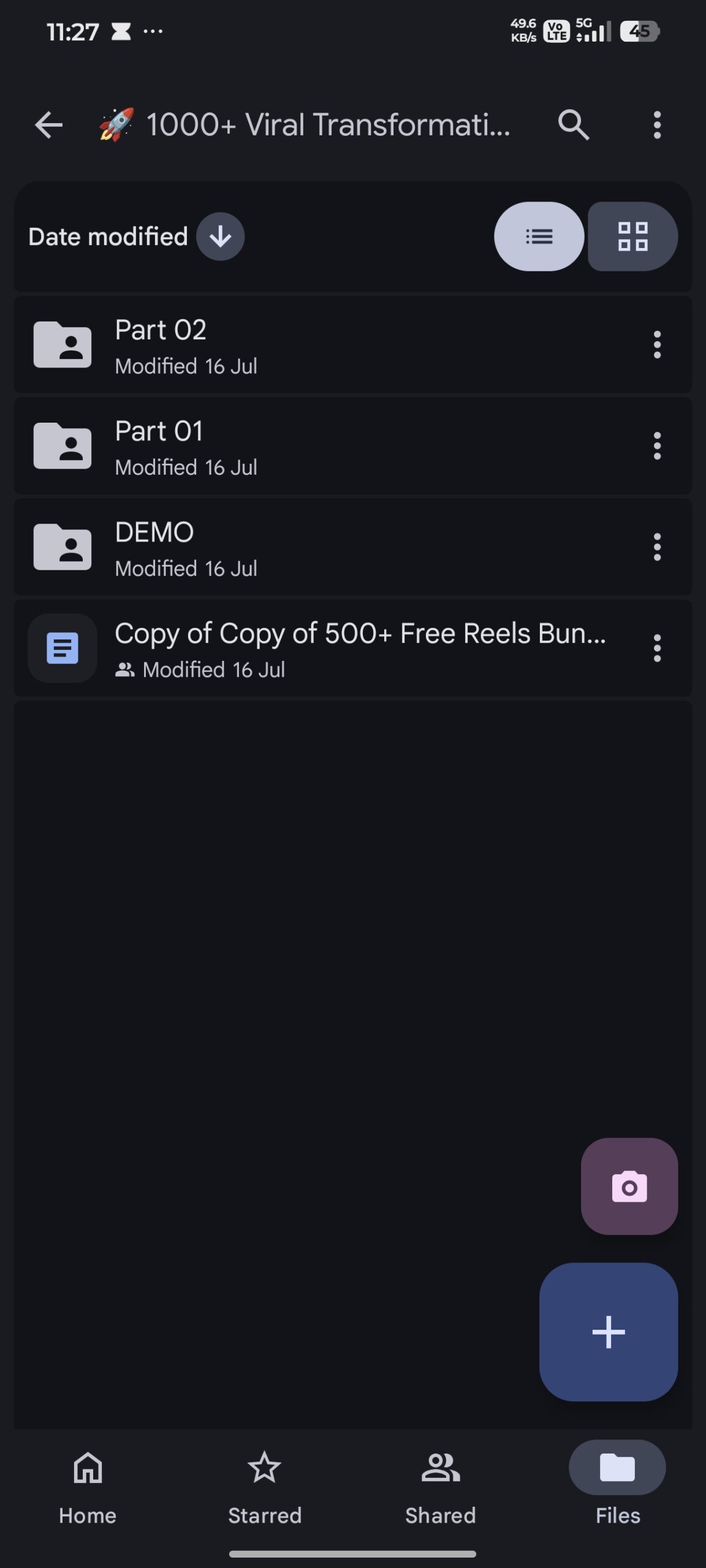Open more options for the 500+ Free Reels doc

click(657, 648)
